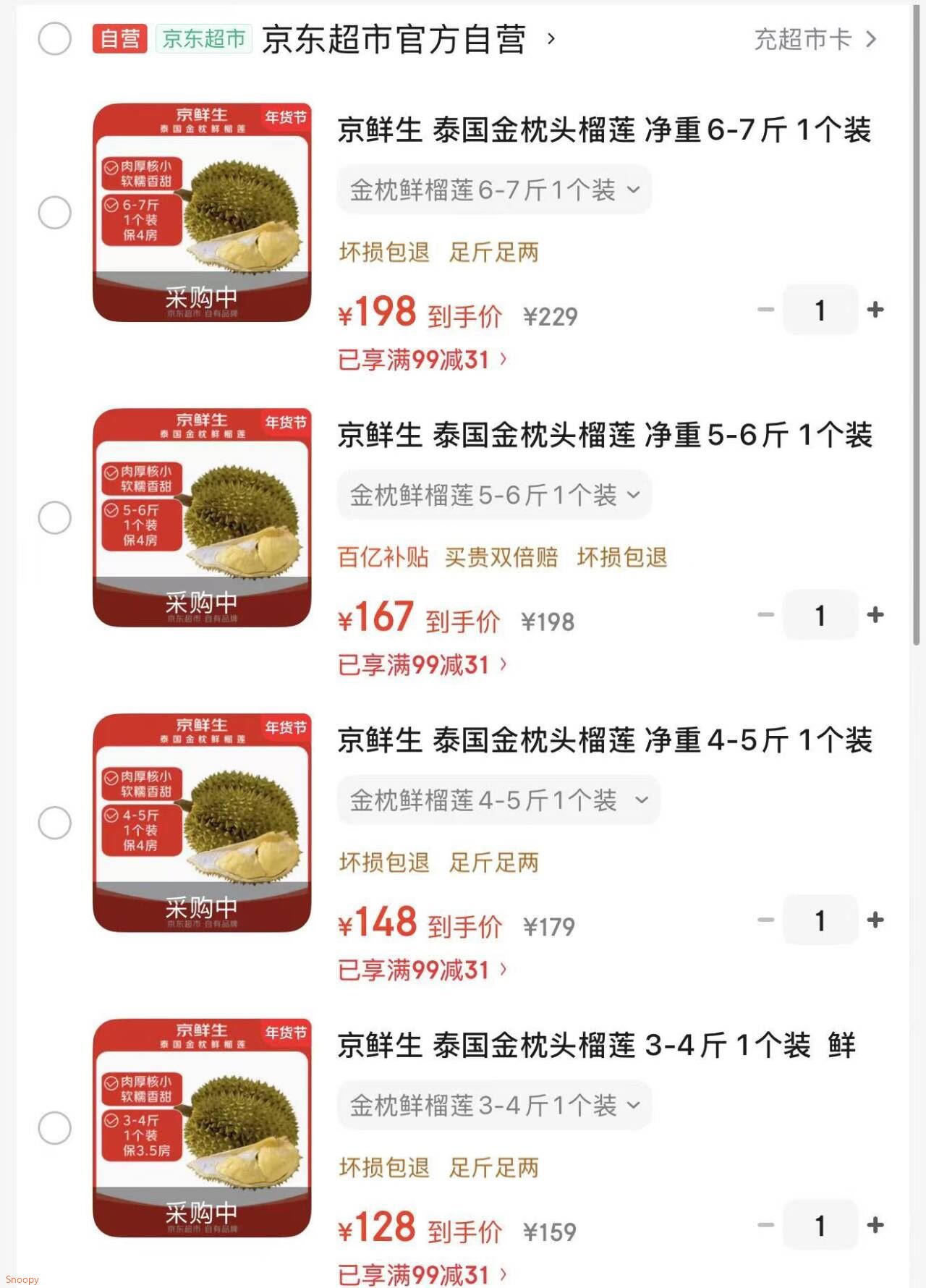
Task: Change spec 金枕鲜榴莲5-6斤1个装
Action: tap(494, 496)
